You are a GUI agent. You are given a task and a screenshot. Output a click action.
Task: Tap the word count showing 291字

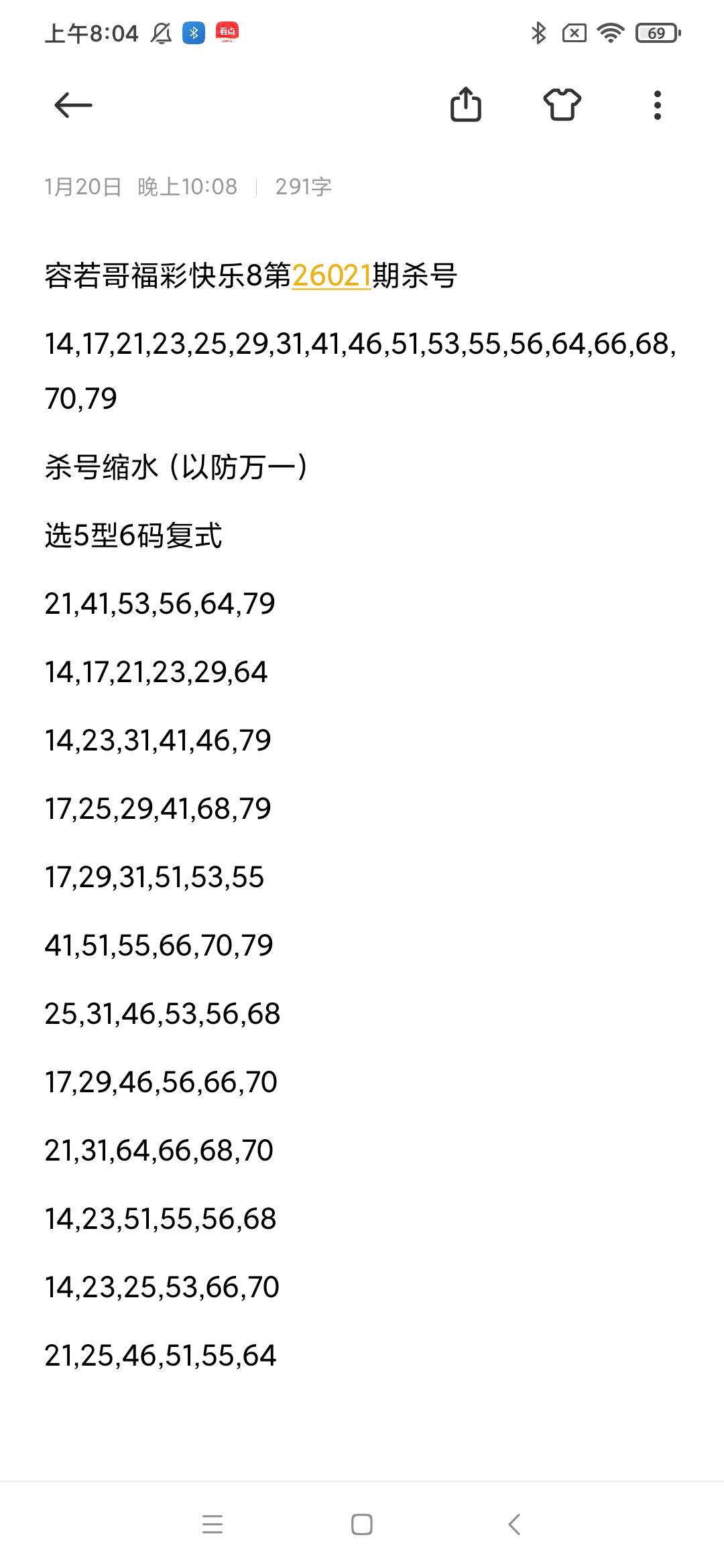(x=303, y=187)
